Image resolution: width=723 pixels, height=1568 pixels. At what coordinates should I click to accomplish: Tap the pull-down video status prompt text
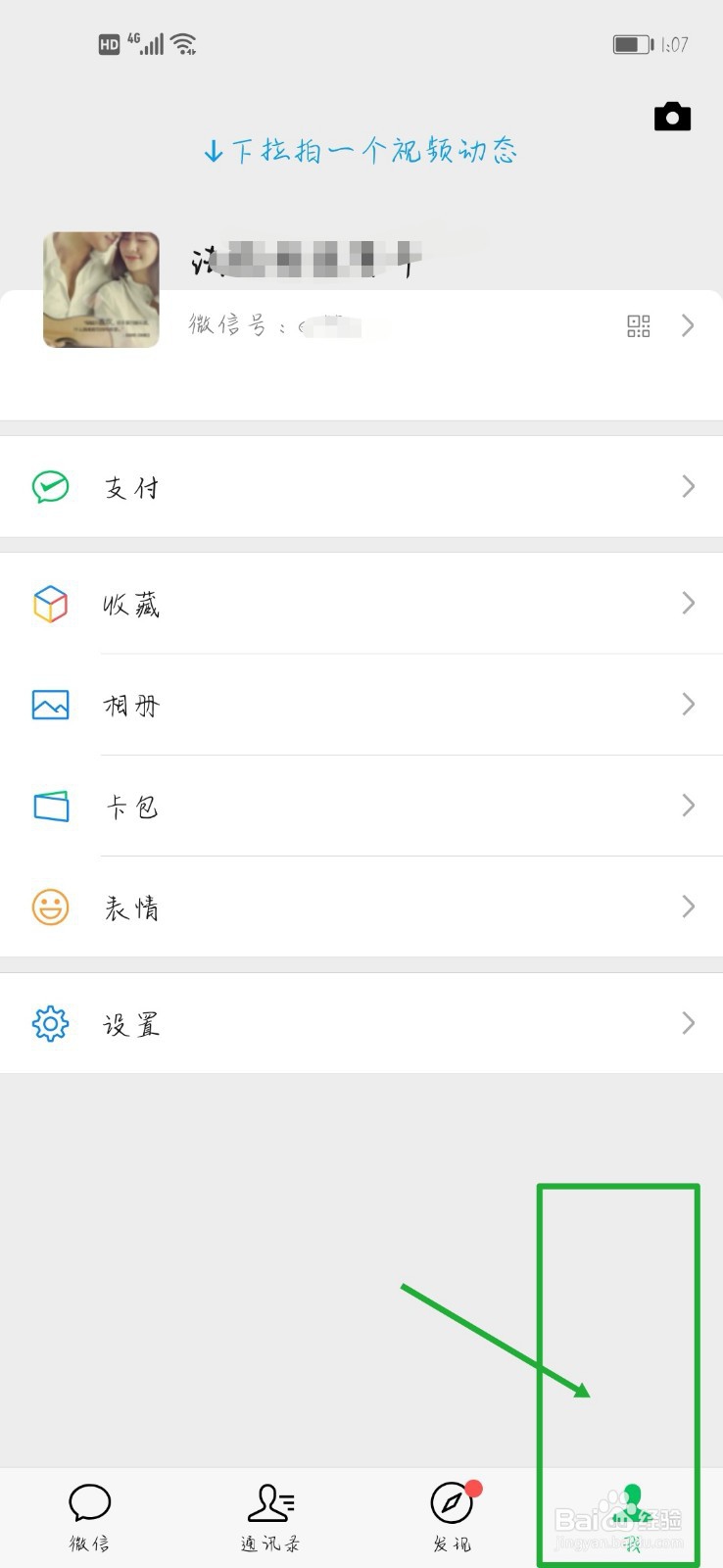[361, 152]
